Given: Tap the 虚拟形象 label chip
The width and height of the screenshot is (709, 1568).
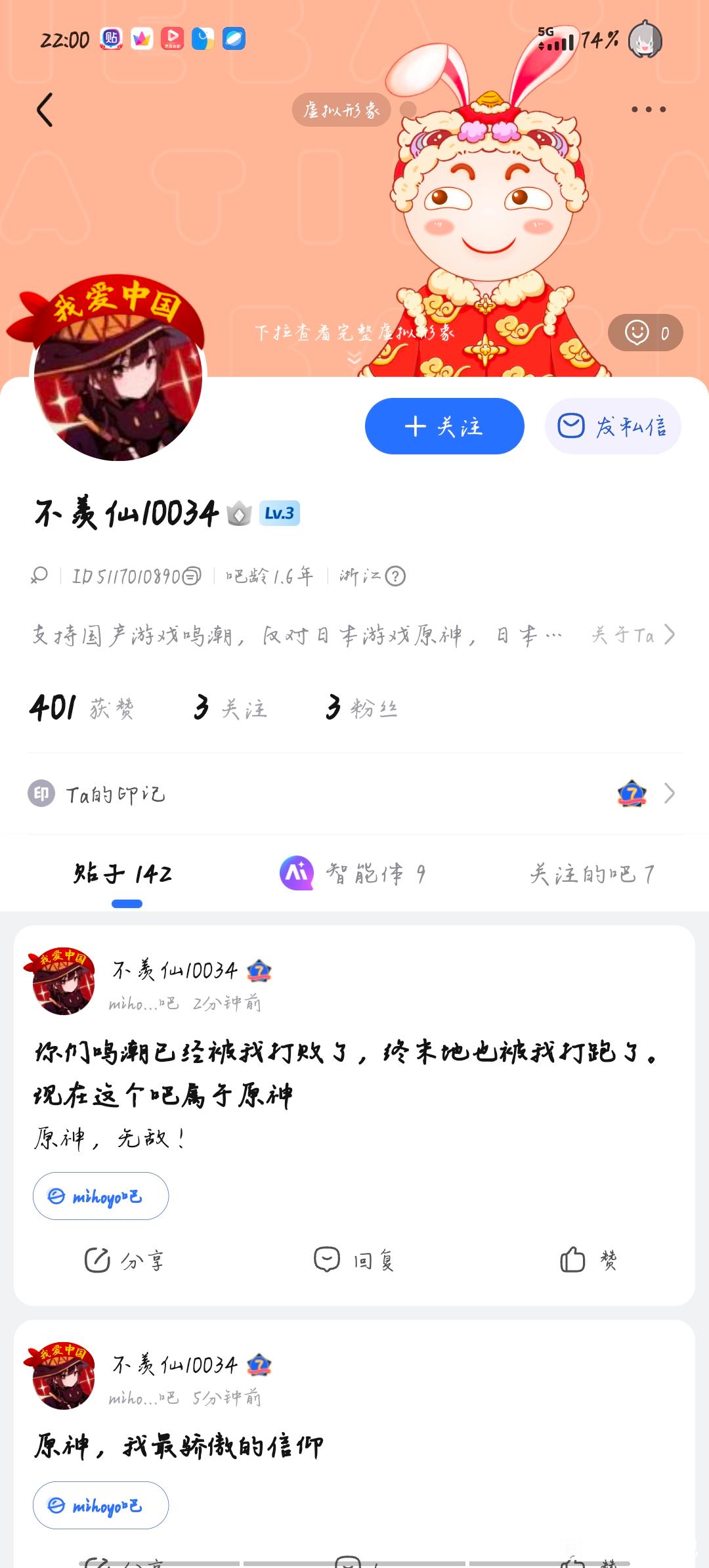Looking at the screenshot, I should 341,110.
